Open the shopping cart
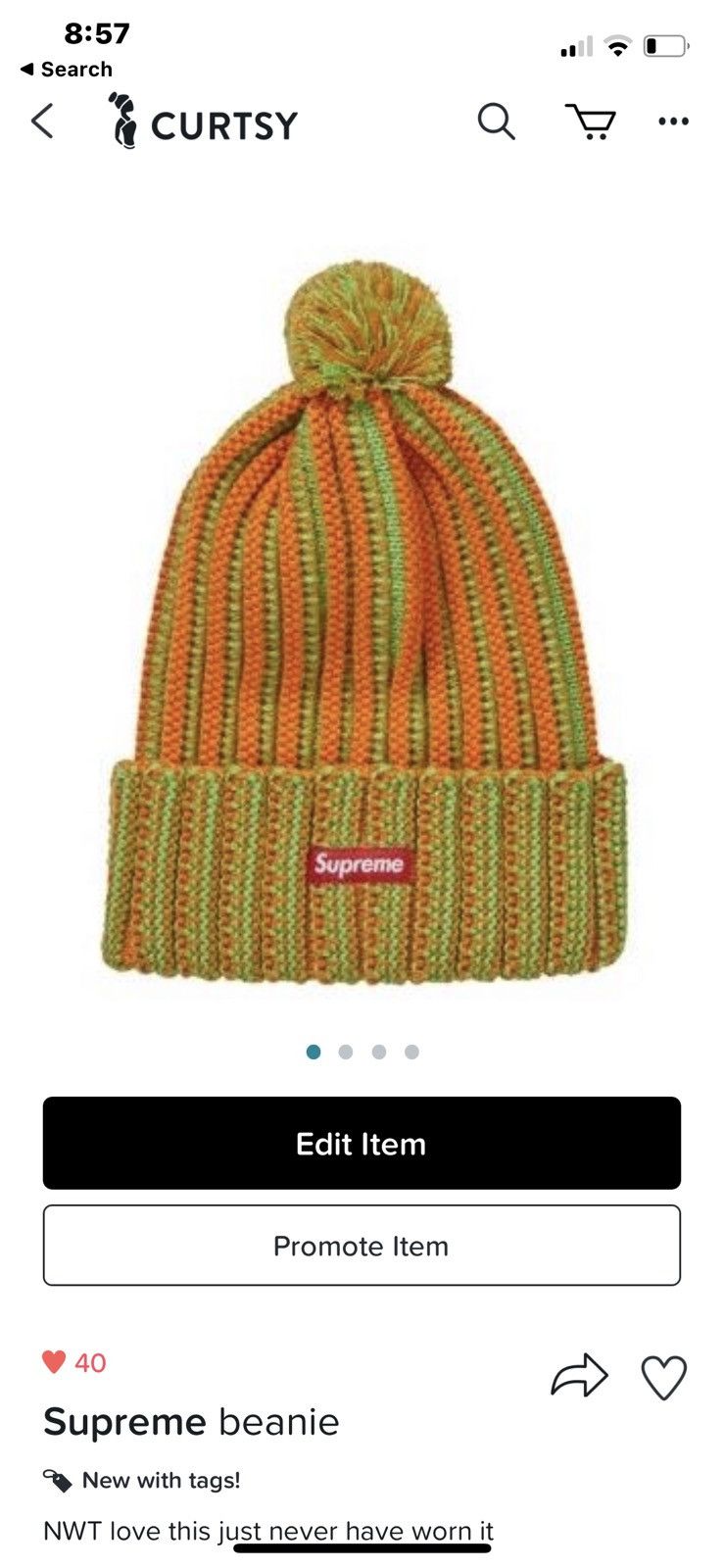The image size is (724, 1568). point(591,122)
